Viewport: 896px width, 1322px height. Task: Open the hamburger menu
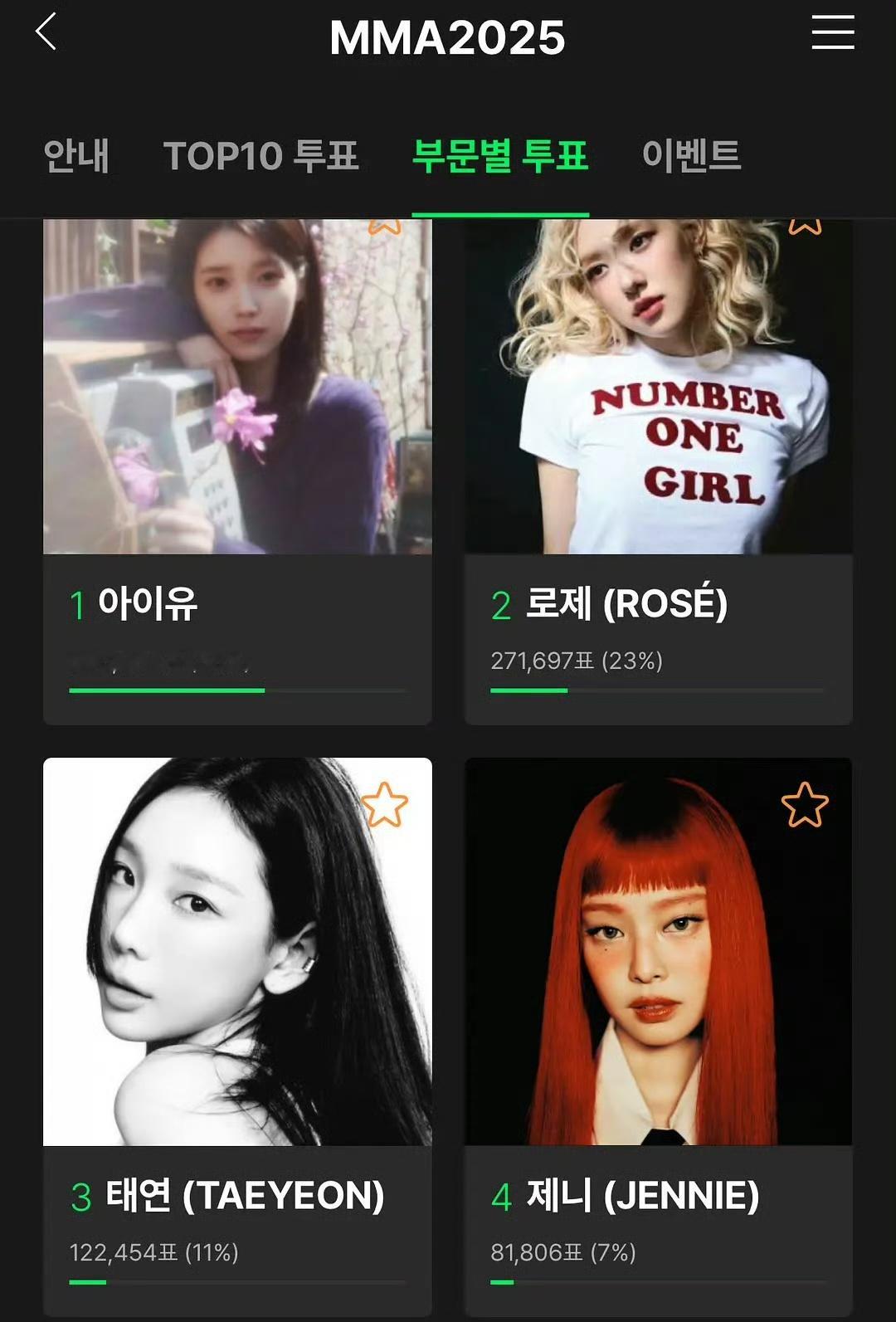coord(832,32)
